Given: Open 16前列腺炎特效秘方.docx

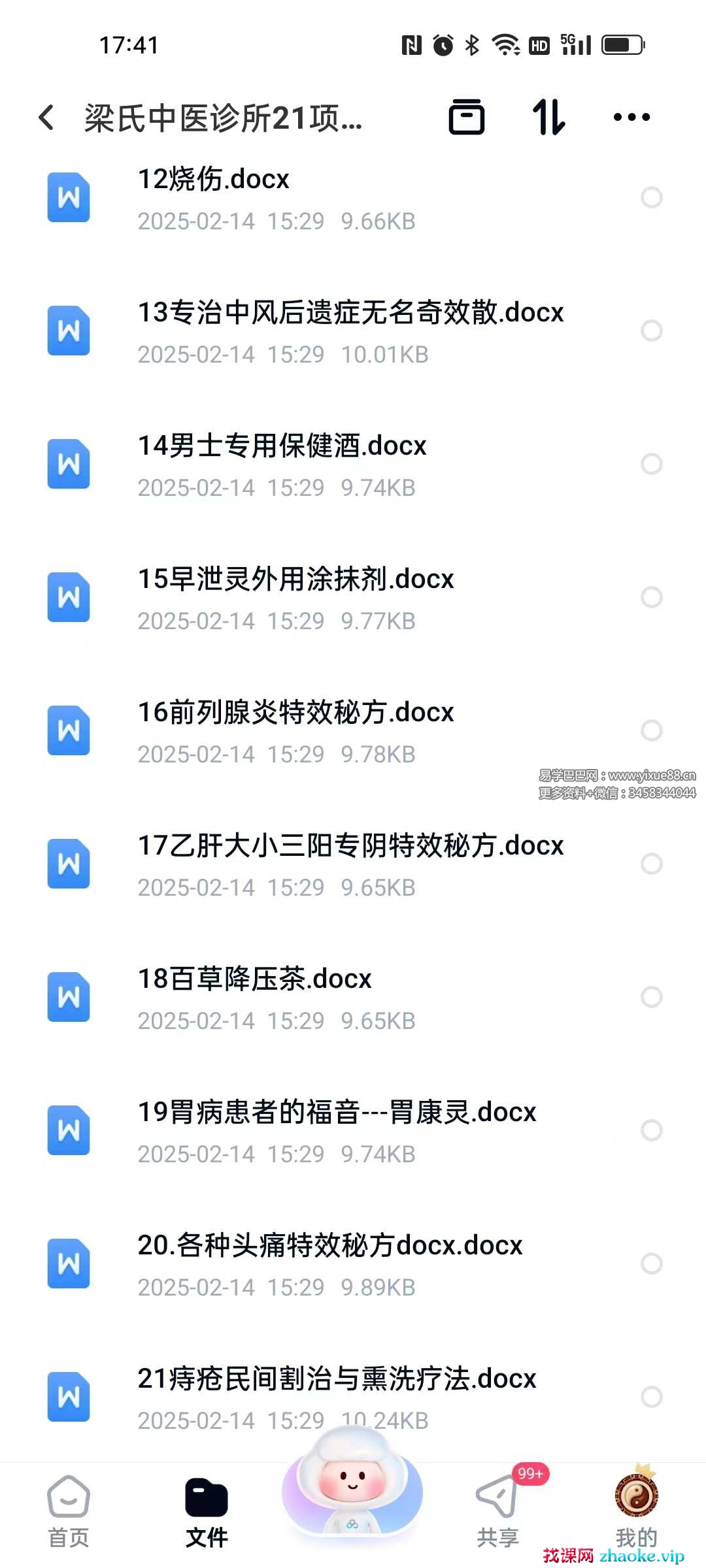Looking at the screenshot, I should point(295,713).
